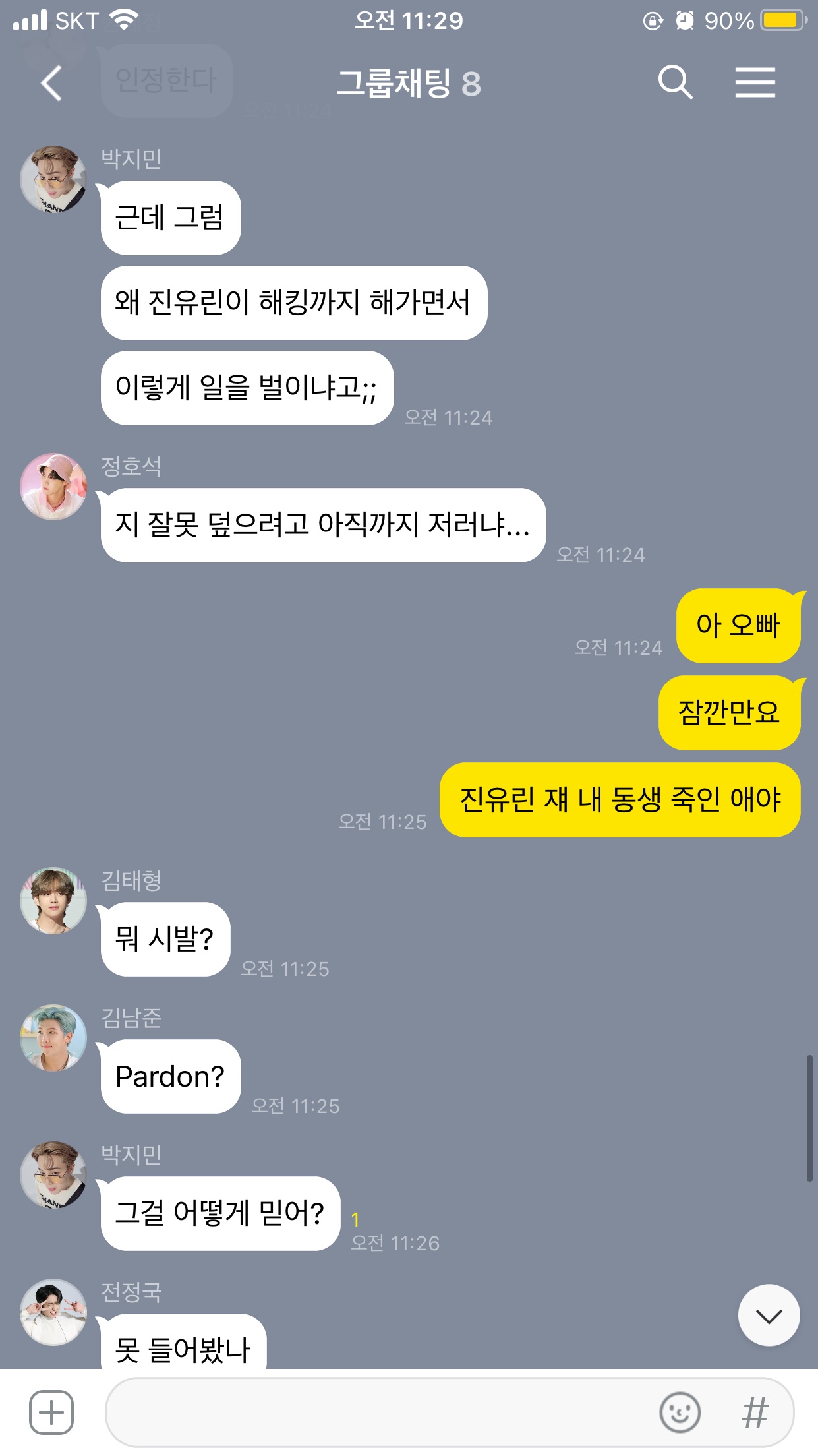Go back from the group chat
This screenshot has height=1456, width=818.
(51, 83)
